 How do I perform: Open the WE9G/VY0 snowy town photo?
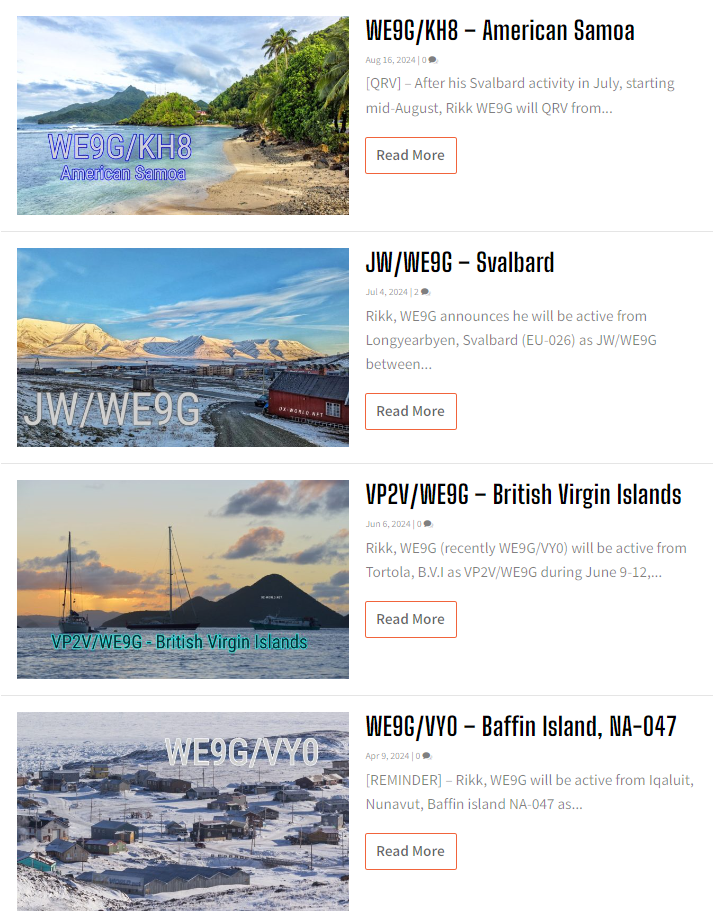click(x=183, y=811)
